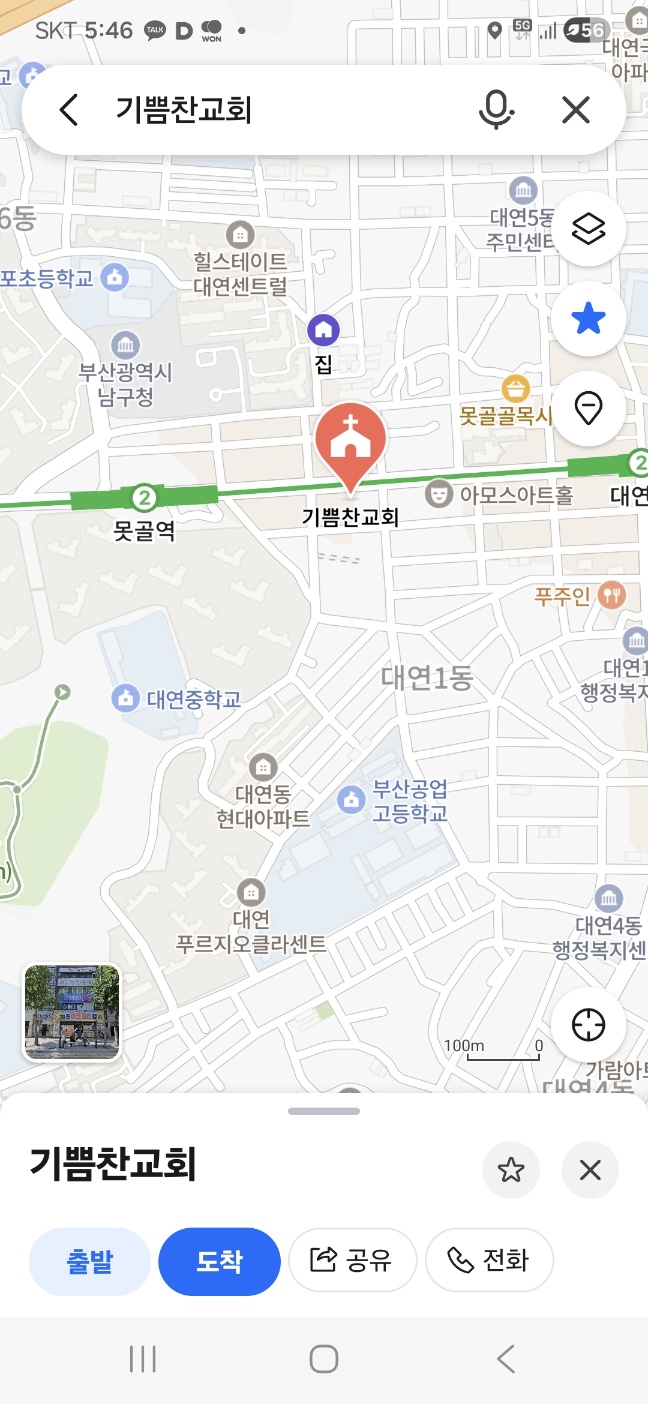
Task: Open saved favorites with the blue star button
Action: (588, 319)
